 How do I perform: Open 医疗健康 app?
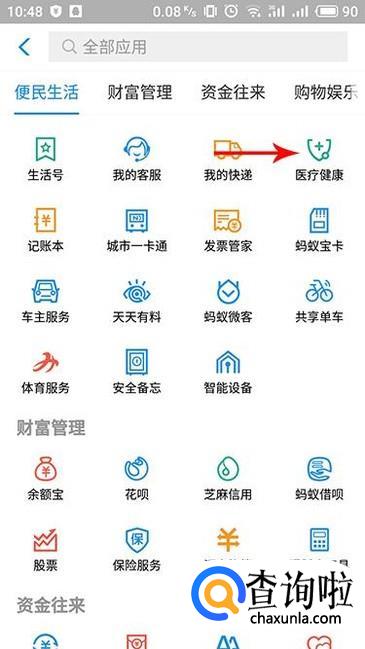319,160
